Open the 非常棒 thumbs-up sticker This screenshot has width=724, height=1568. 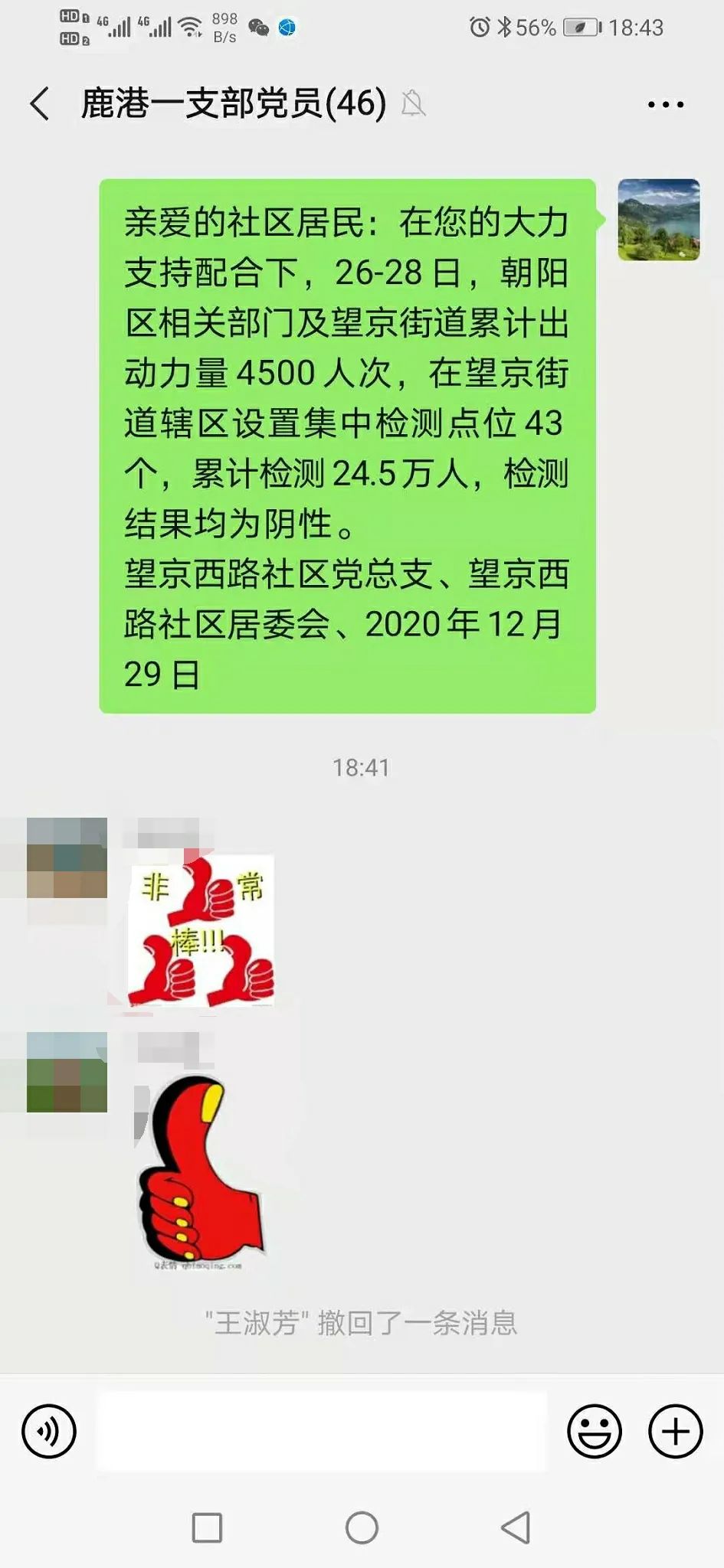(201, 930)
